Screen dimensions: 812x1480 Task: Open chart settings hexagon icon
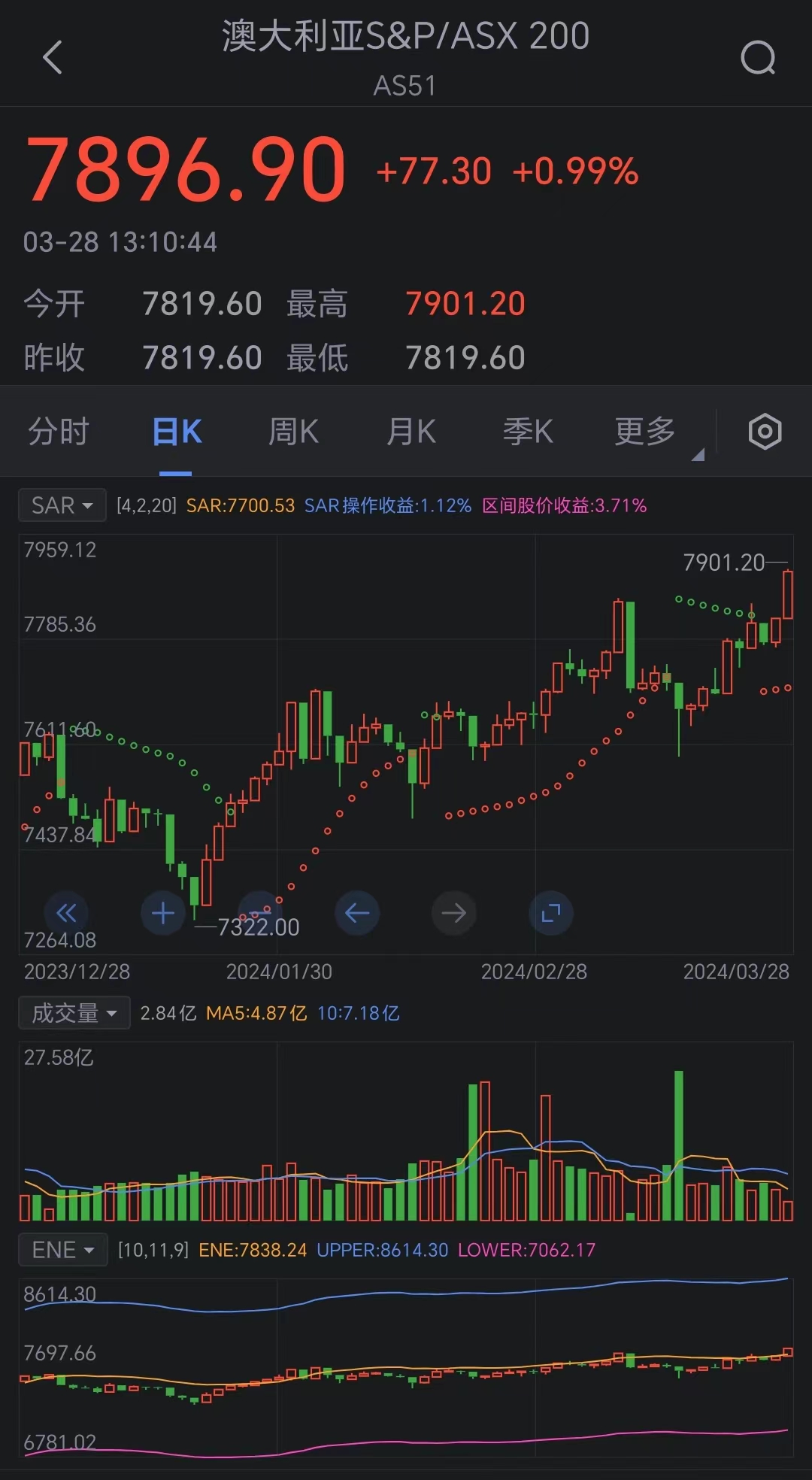[x=765, y=432]
